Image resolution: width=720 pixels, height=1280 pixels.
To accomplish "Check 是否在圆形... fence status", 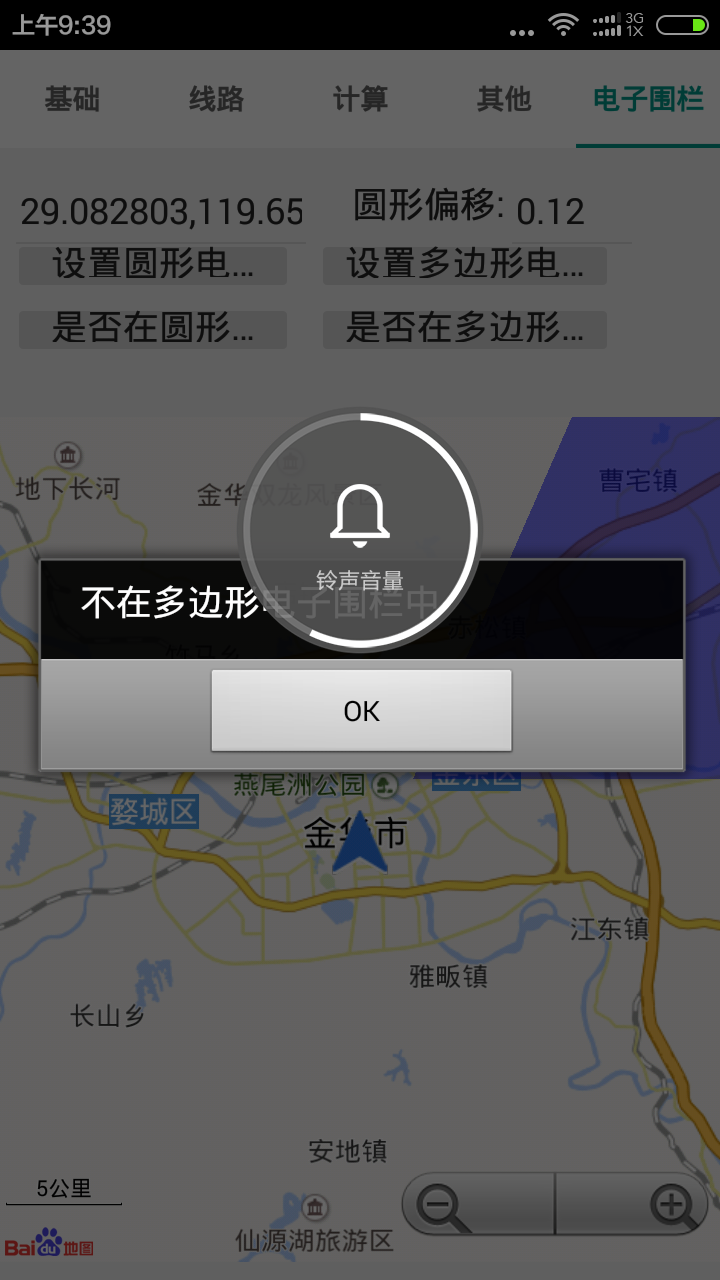I will click(153, 328).
